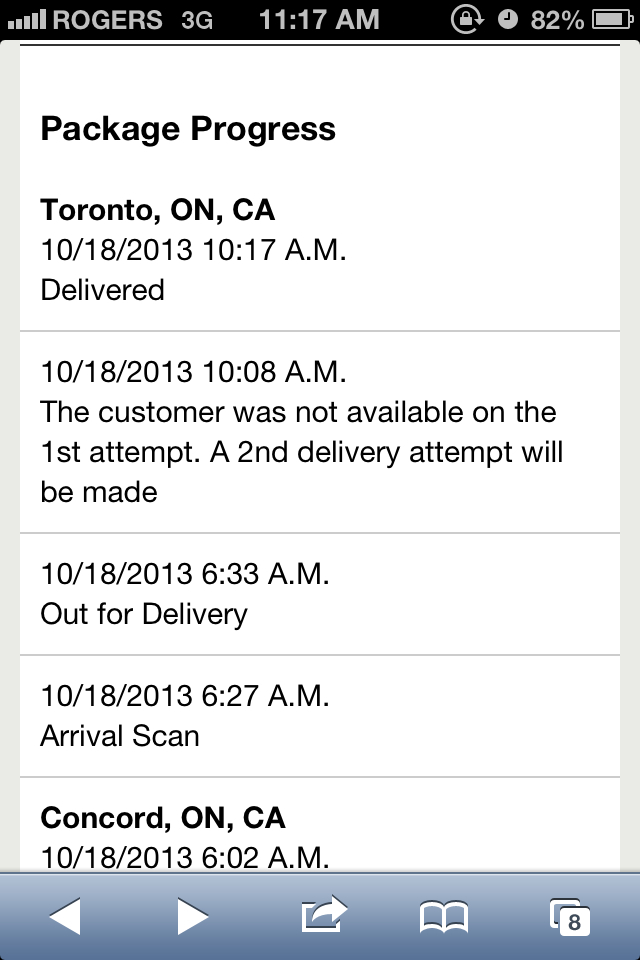Open the share menu
Screen dimensions: 640x960
pyautogui.click(x=322, y=915)
